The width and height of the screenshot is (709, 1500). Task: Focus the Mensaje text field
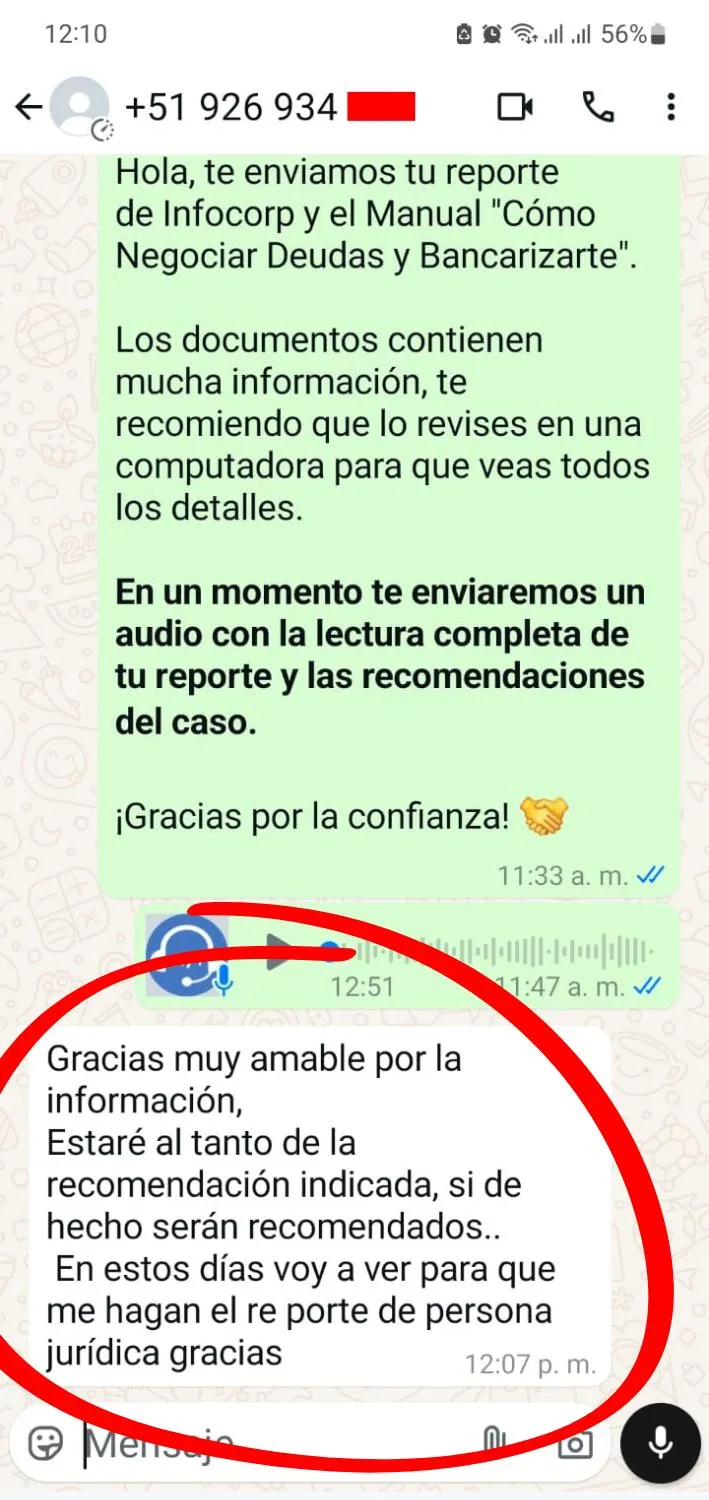pyautogui.click(x=270, y=1442)
